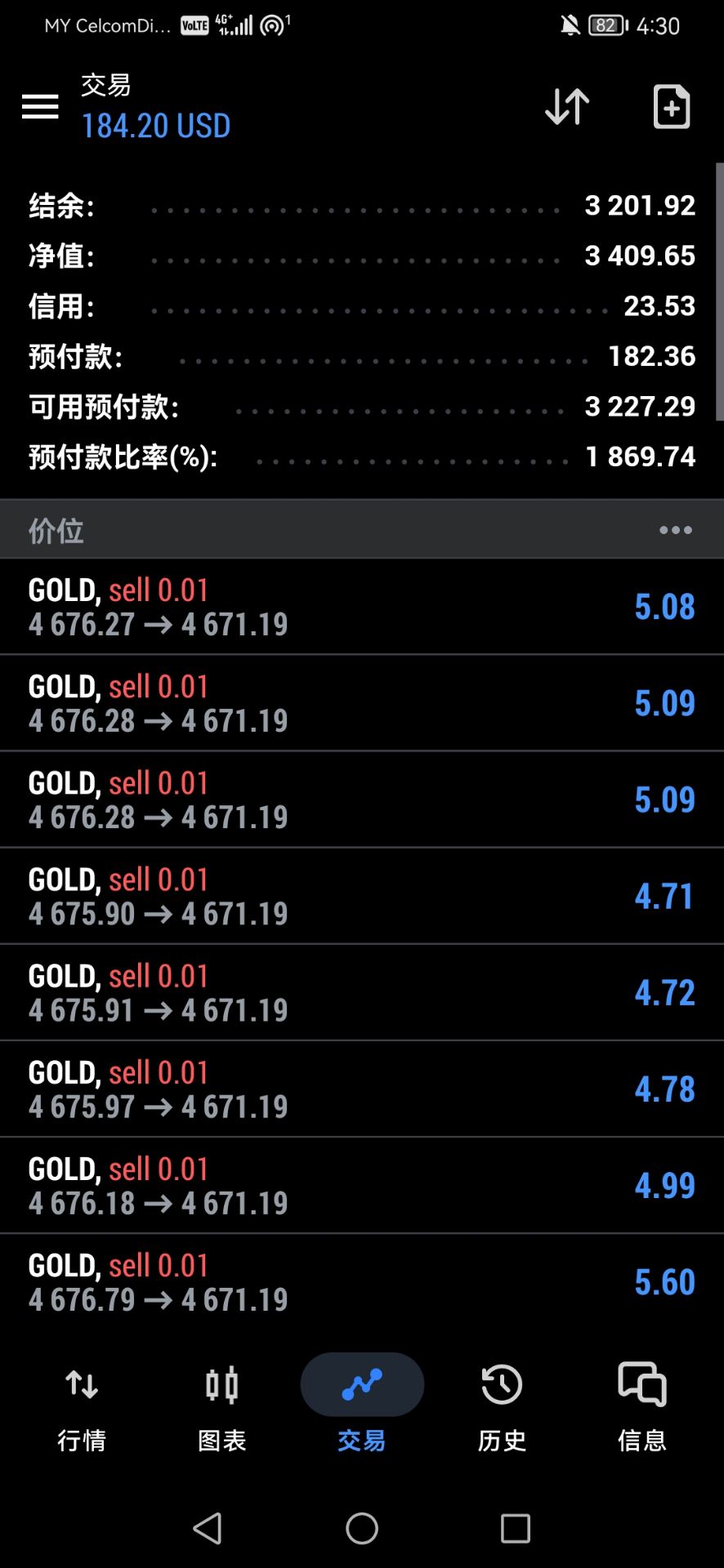
Task: Open GOLD sell position with 5.08 profit
Action: tap(362, 607)
